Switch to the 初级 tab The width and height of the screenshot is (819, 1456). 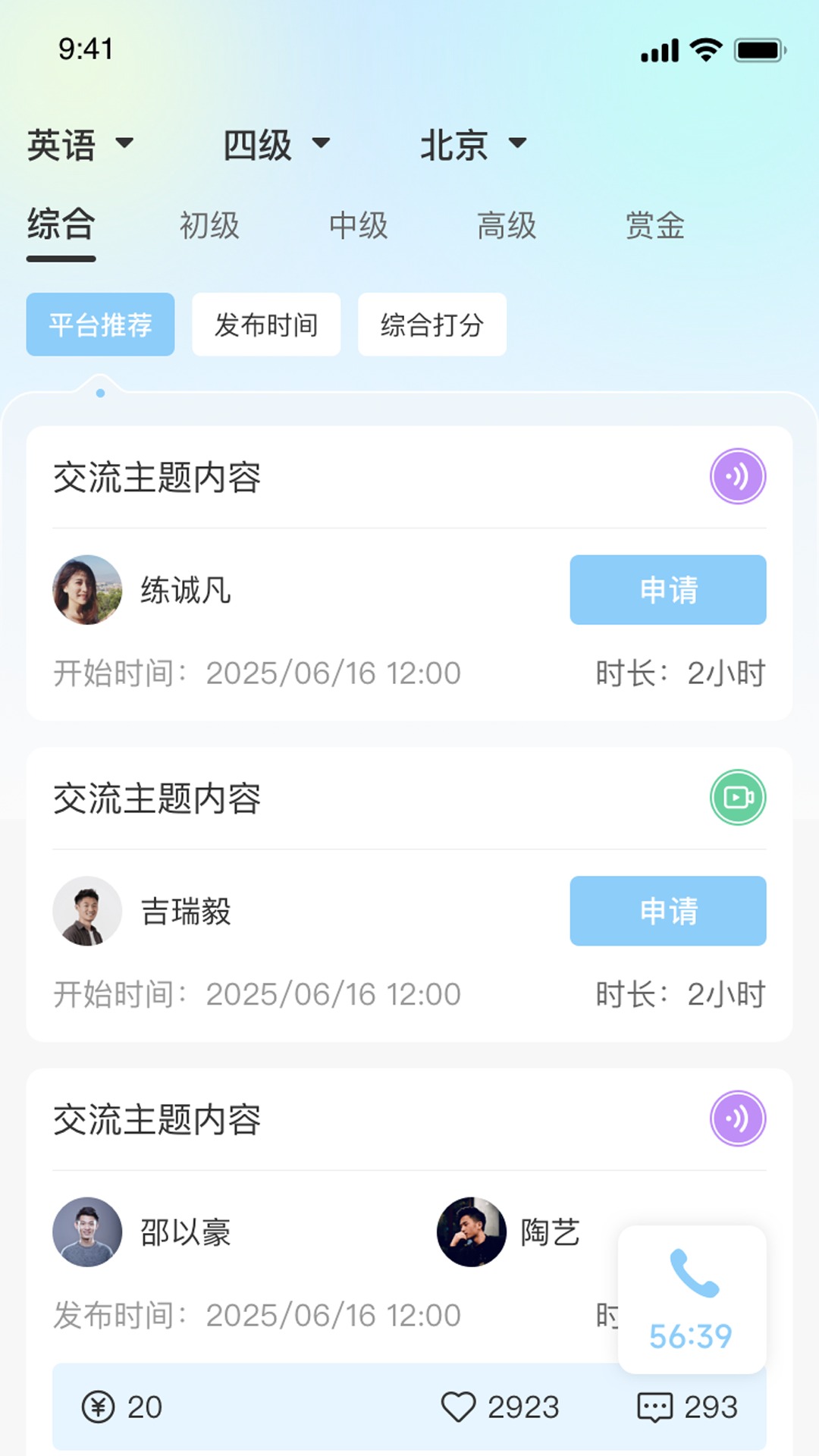[209, 226]
